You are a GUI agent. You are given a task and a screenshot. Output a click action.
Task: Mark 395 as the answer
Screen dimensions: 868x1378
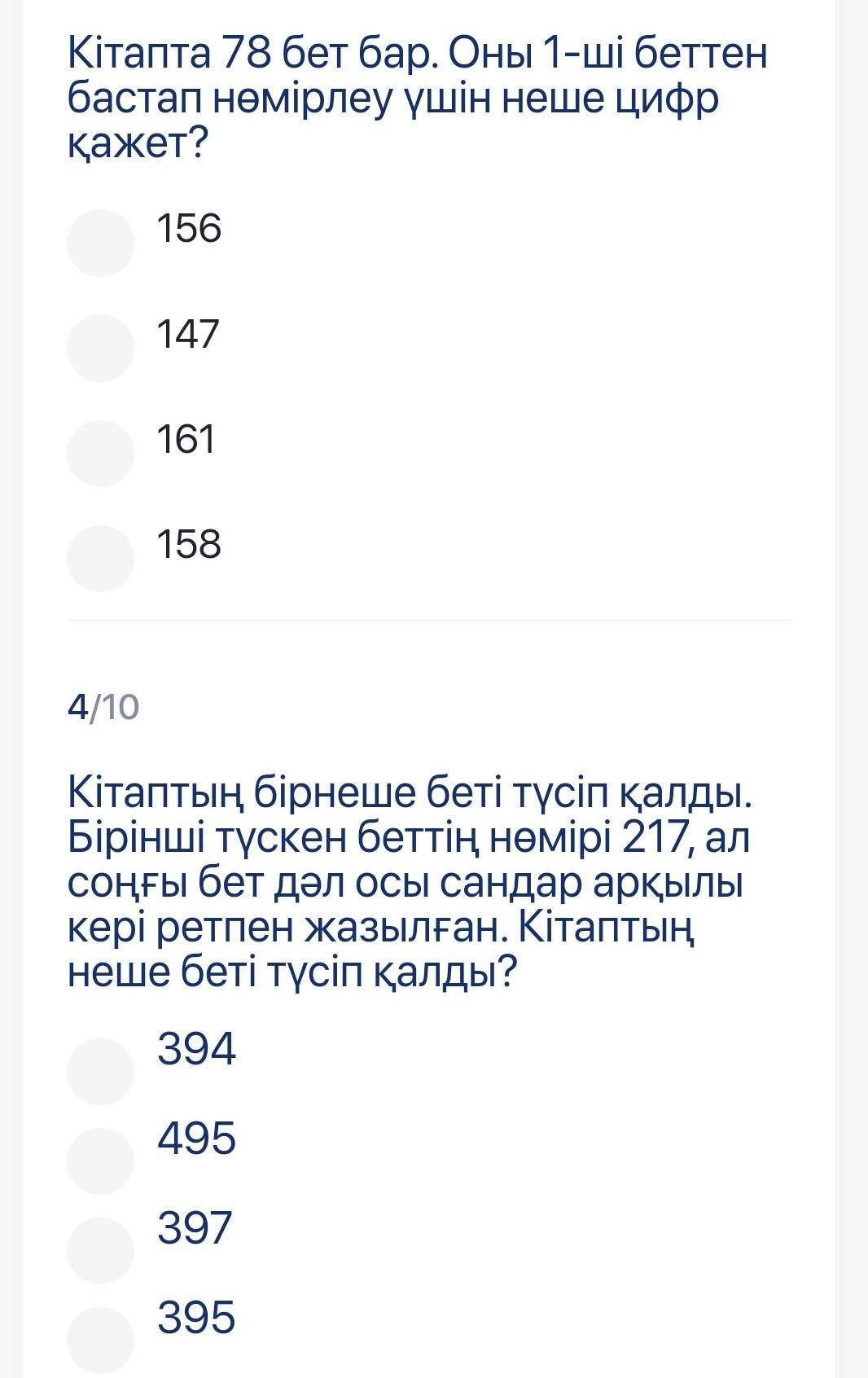(x=100, y=1341)
